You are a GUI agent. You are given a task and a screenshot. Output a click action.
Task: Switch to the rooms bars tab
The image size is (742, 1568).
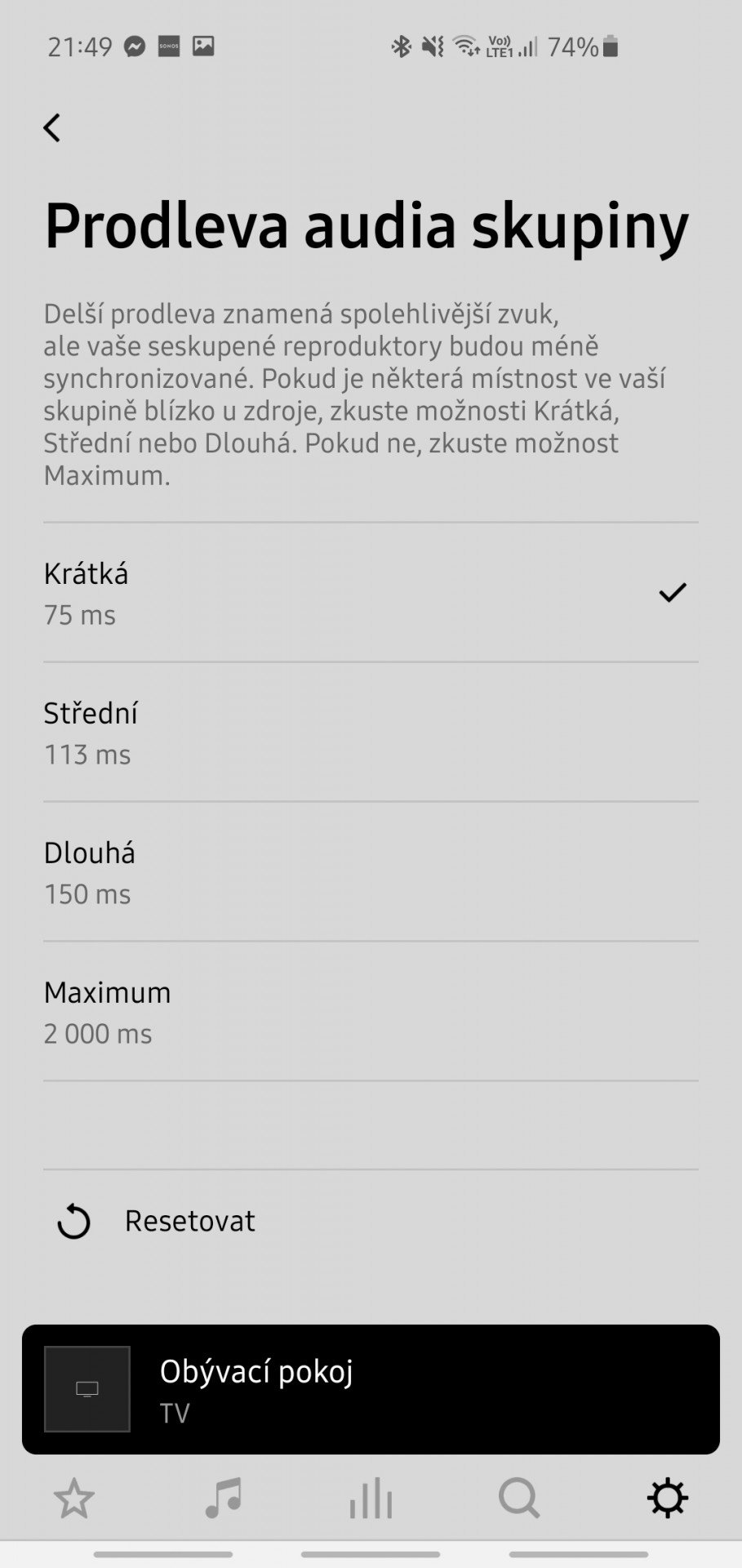pos(371,1499)
